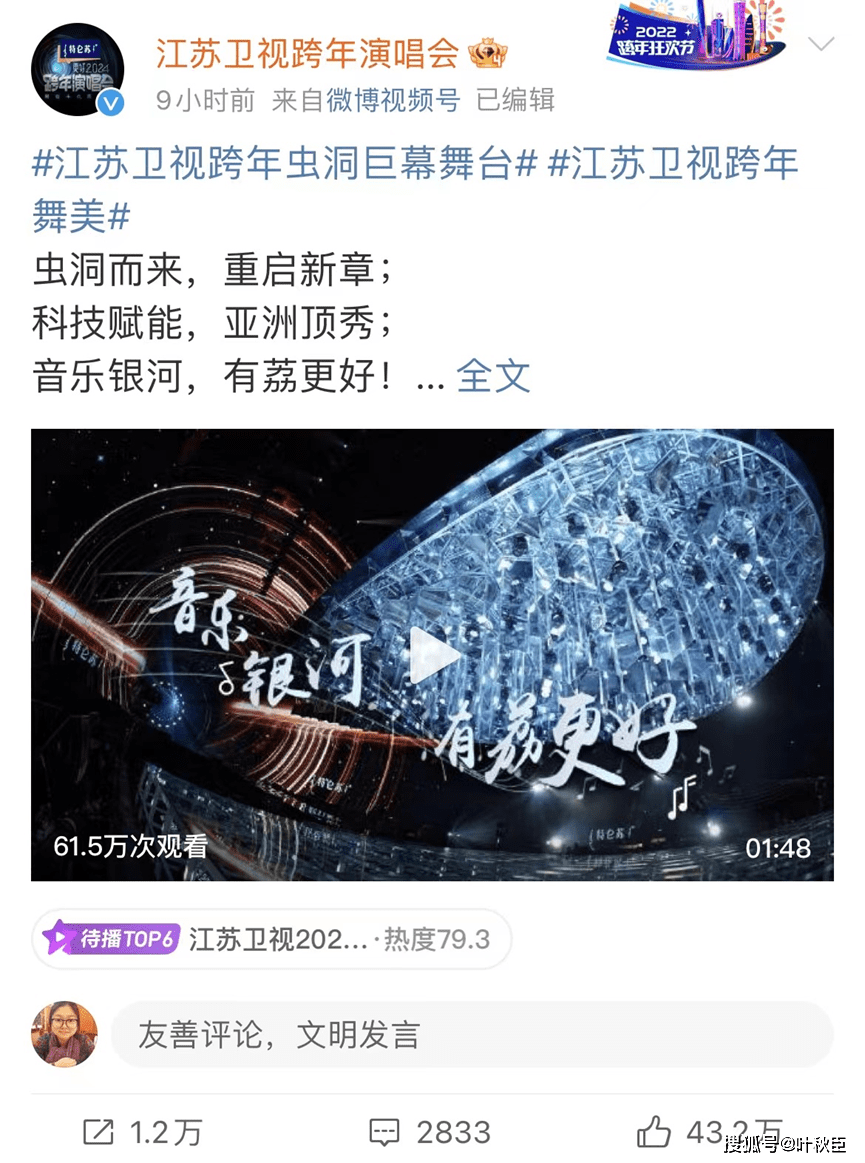The height and width of the screenshot is (1163, 865).
Task: Expand the post options chevron
Action: tap(821, 44)
